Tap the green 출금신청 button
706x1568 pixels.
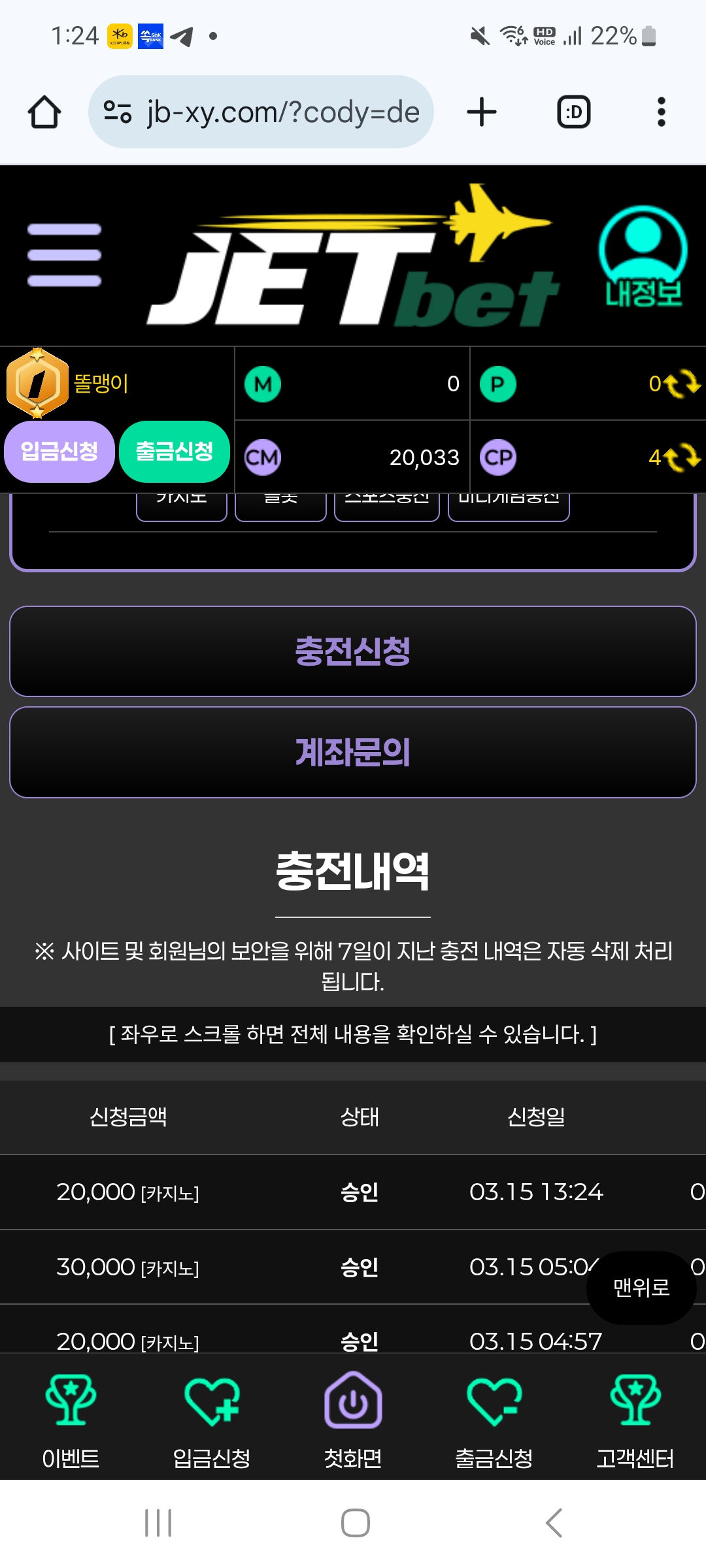tap(175, 451)
